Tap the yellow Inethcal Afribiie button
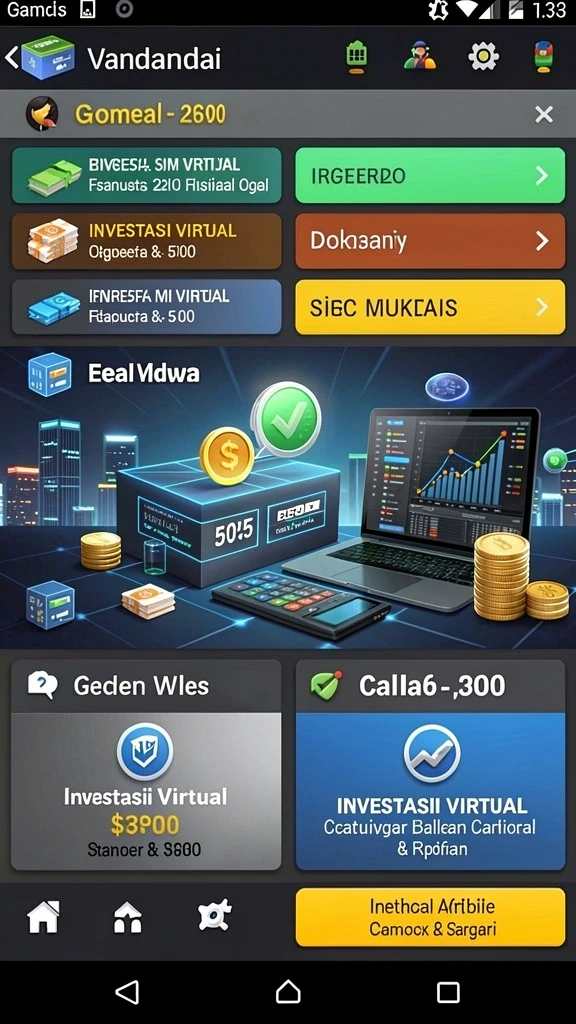 [x=430, y=917]
